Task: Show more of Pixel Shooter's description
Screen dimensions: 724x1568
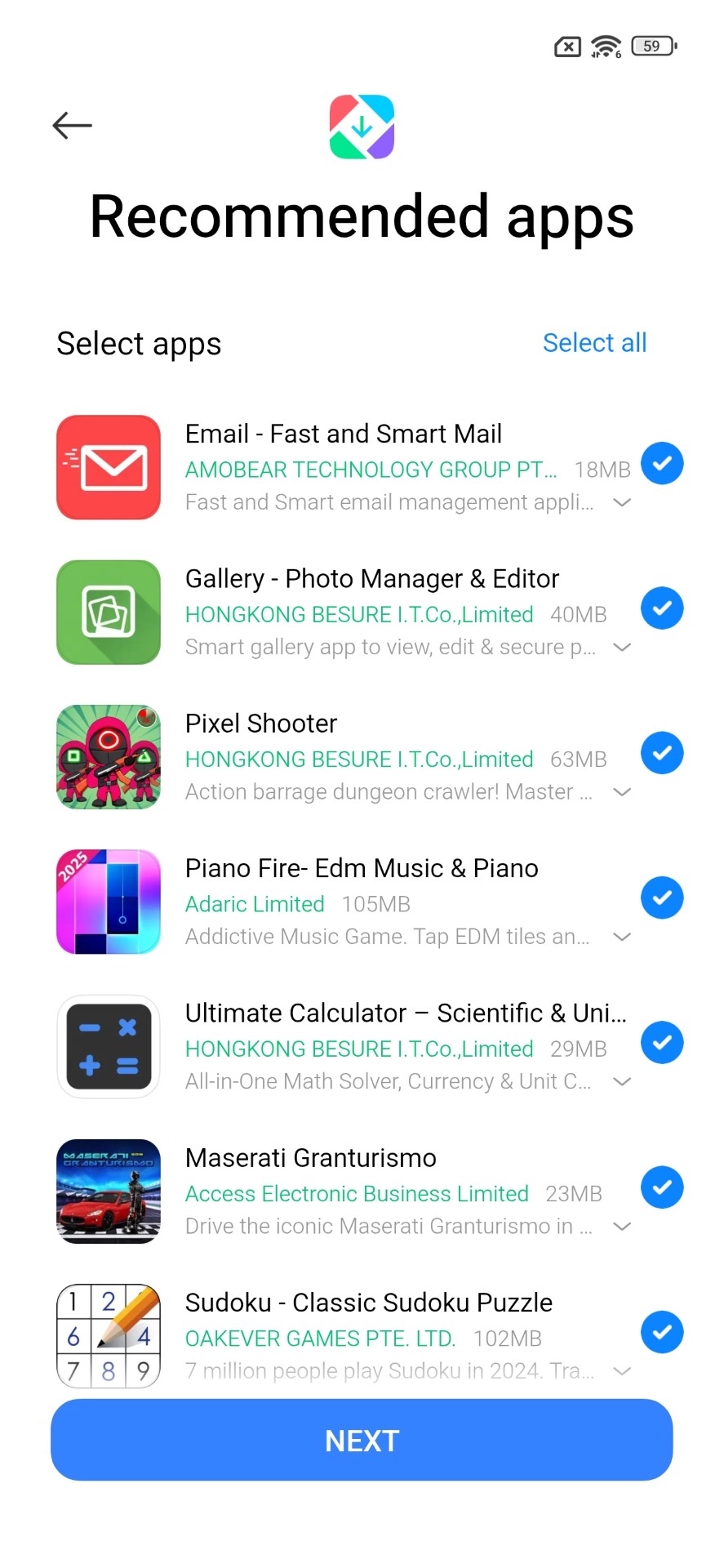Action: click(x=622, y=792)
